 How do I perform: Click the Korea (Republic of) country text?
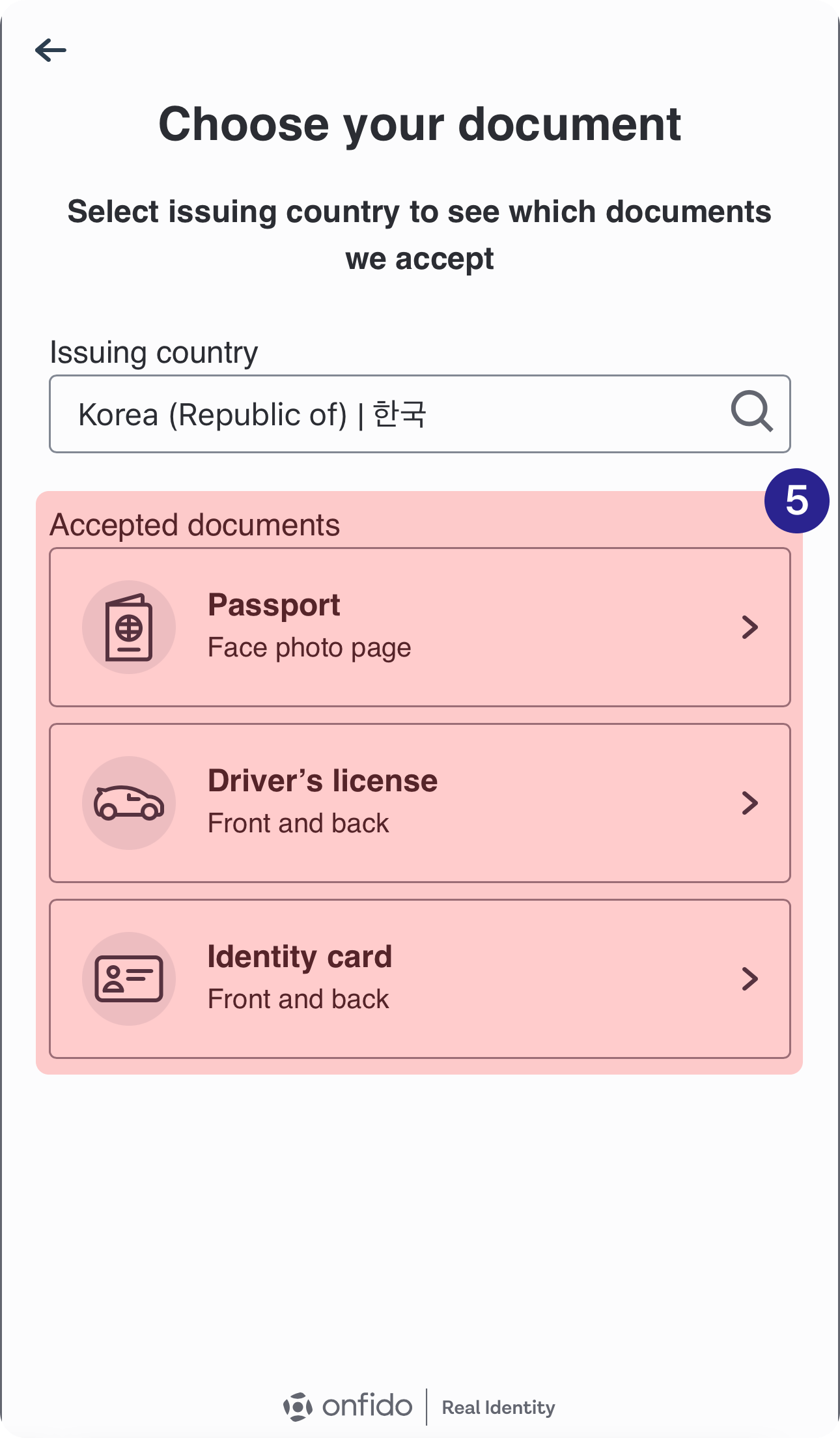pyautogui.click(x=253, y=414)
